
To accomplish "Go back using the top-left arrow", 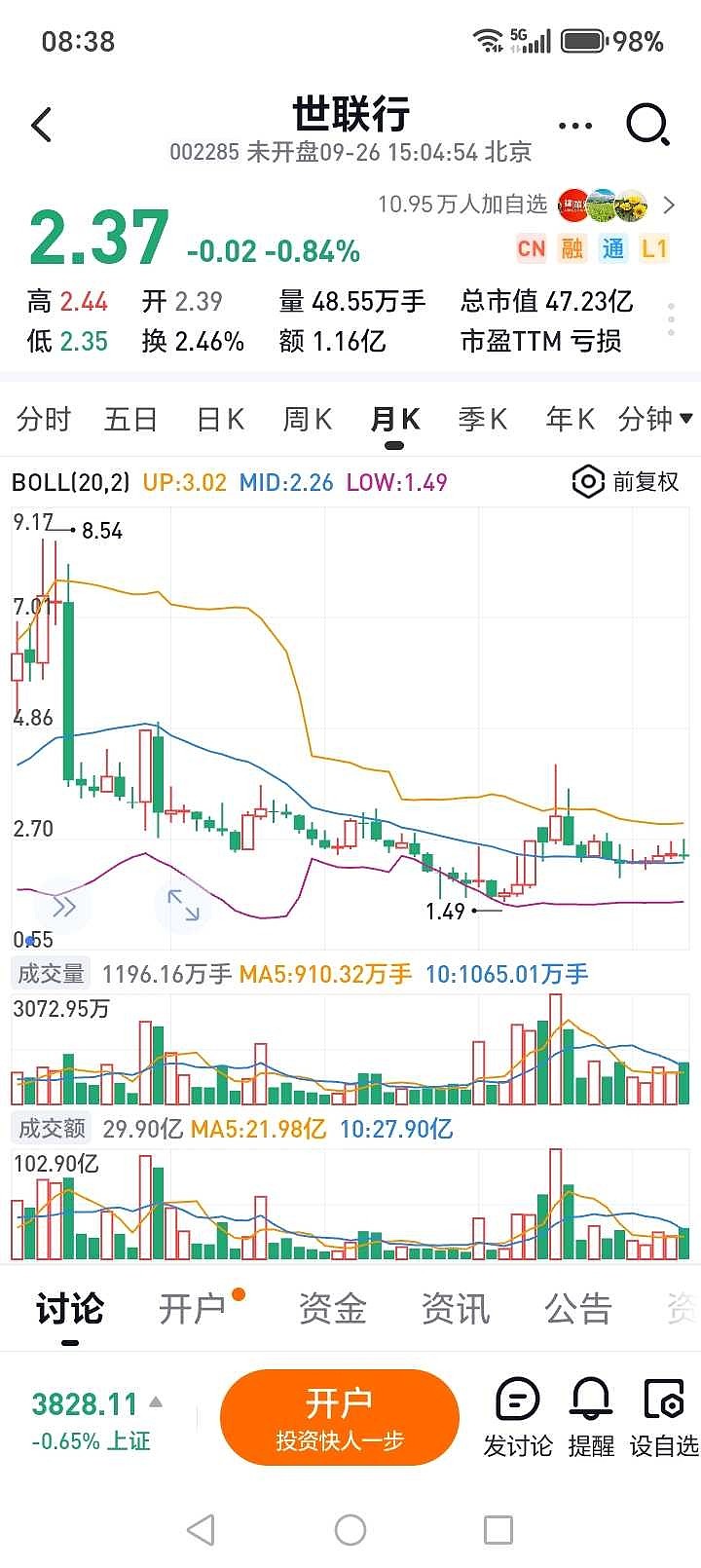I will point(42,126).
